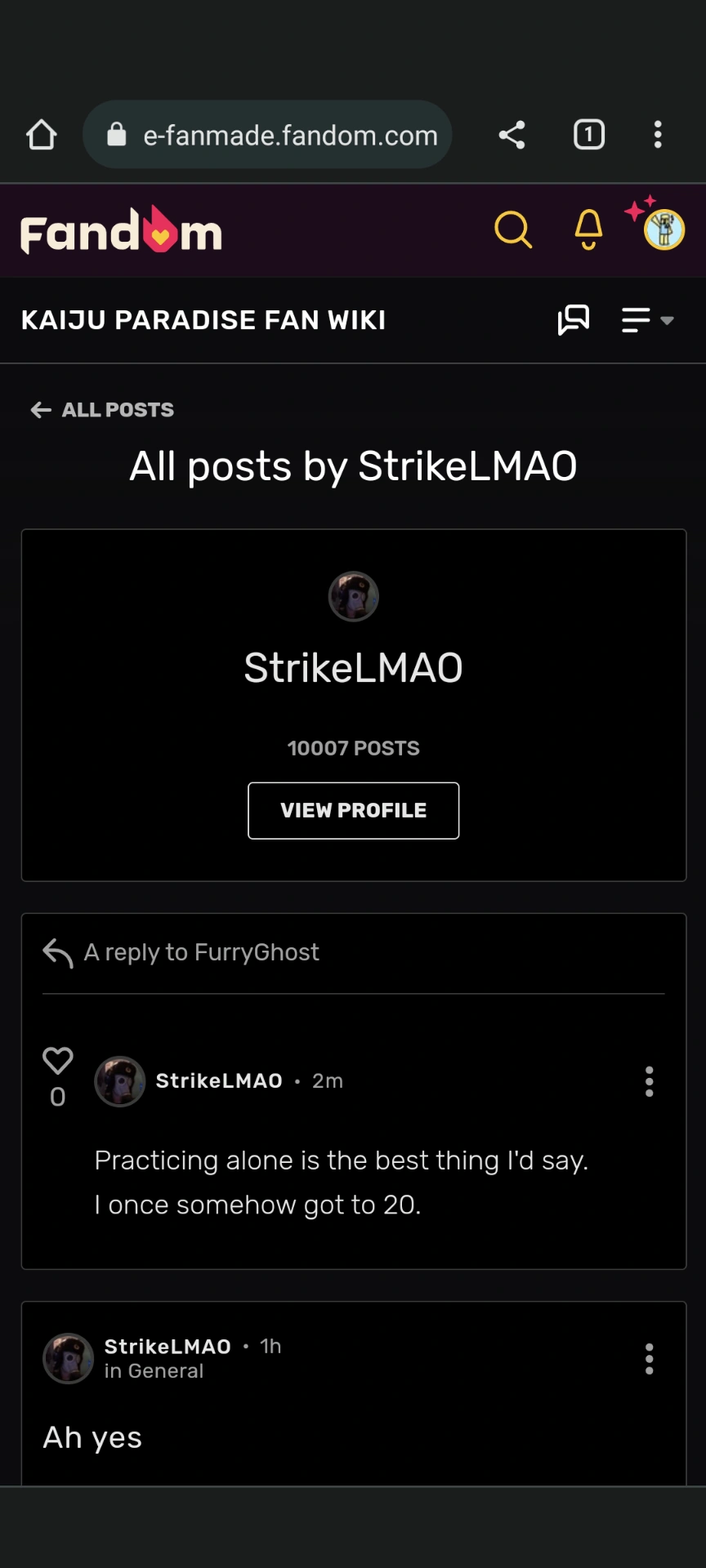Like the 'Practicing alone' reply
This screenshot has width=706, height=1568.
[58, 1061]
